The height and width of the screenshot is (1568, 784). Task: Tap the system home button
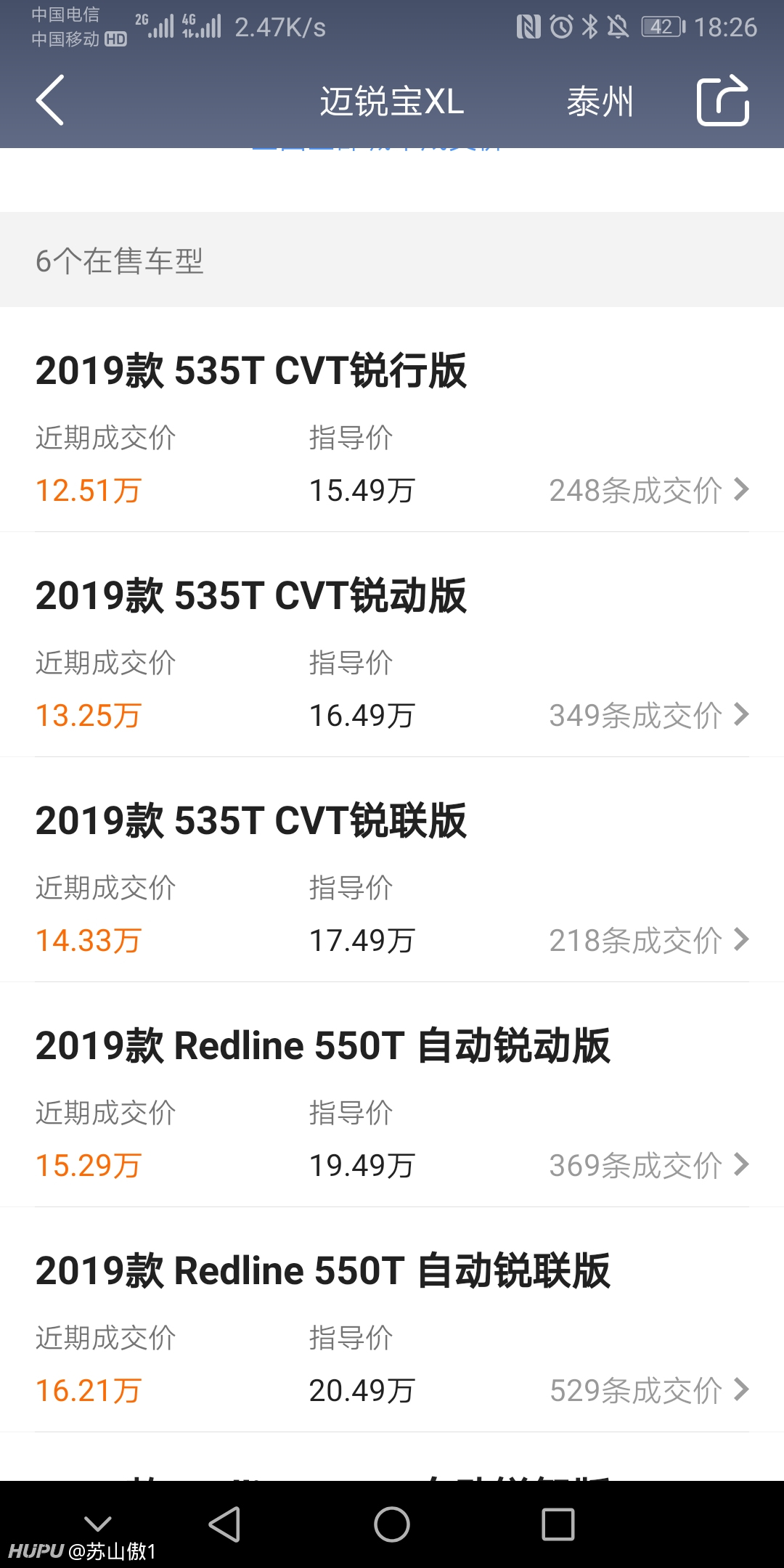(392, 1524)
